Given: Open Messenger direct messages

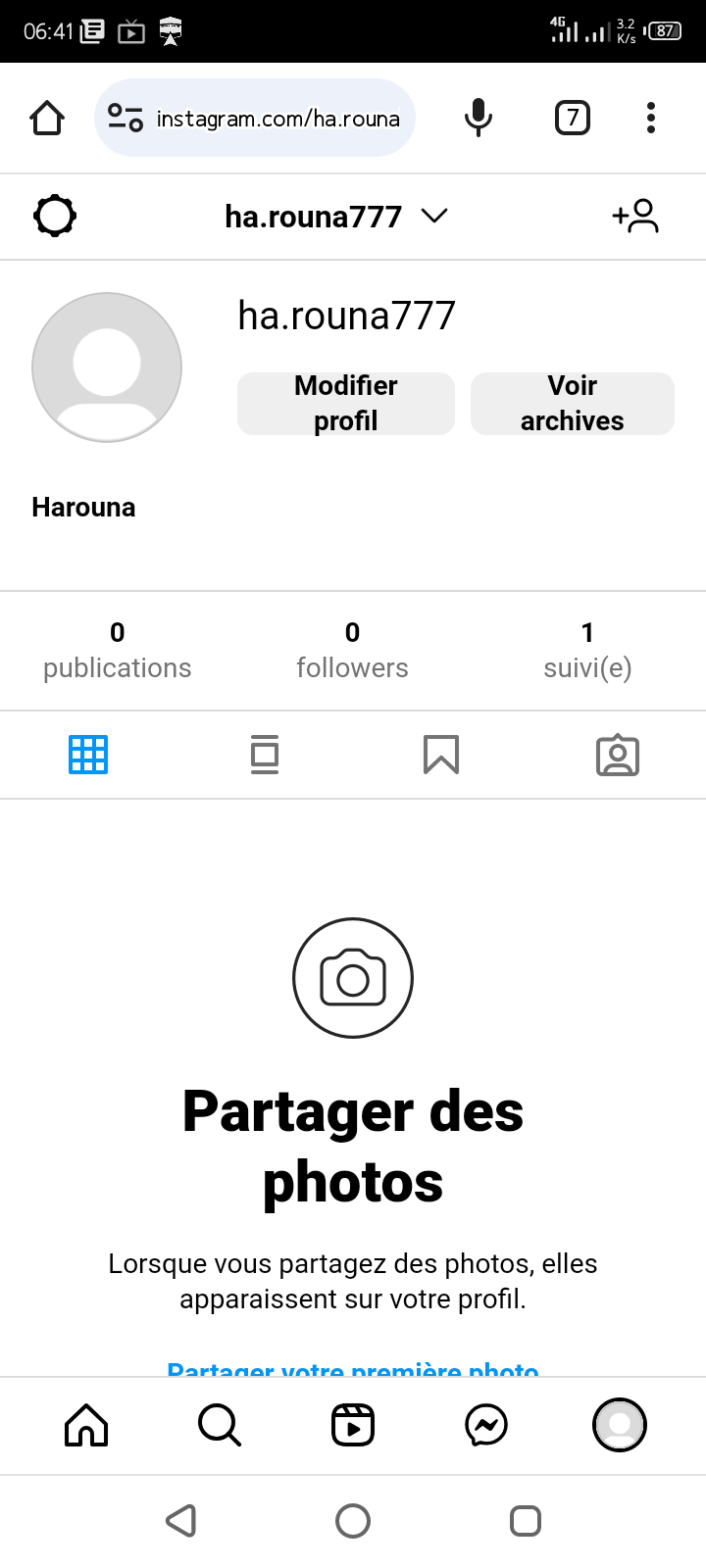Looking at the screenshot, I should pyautogui.click(x=486, y=1425).
